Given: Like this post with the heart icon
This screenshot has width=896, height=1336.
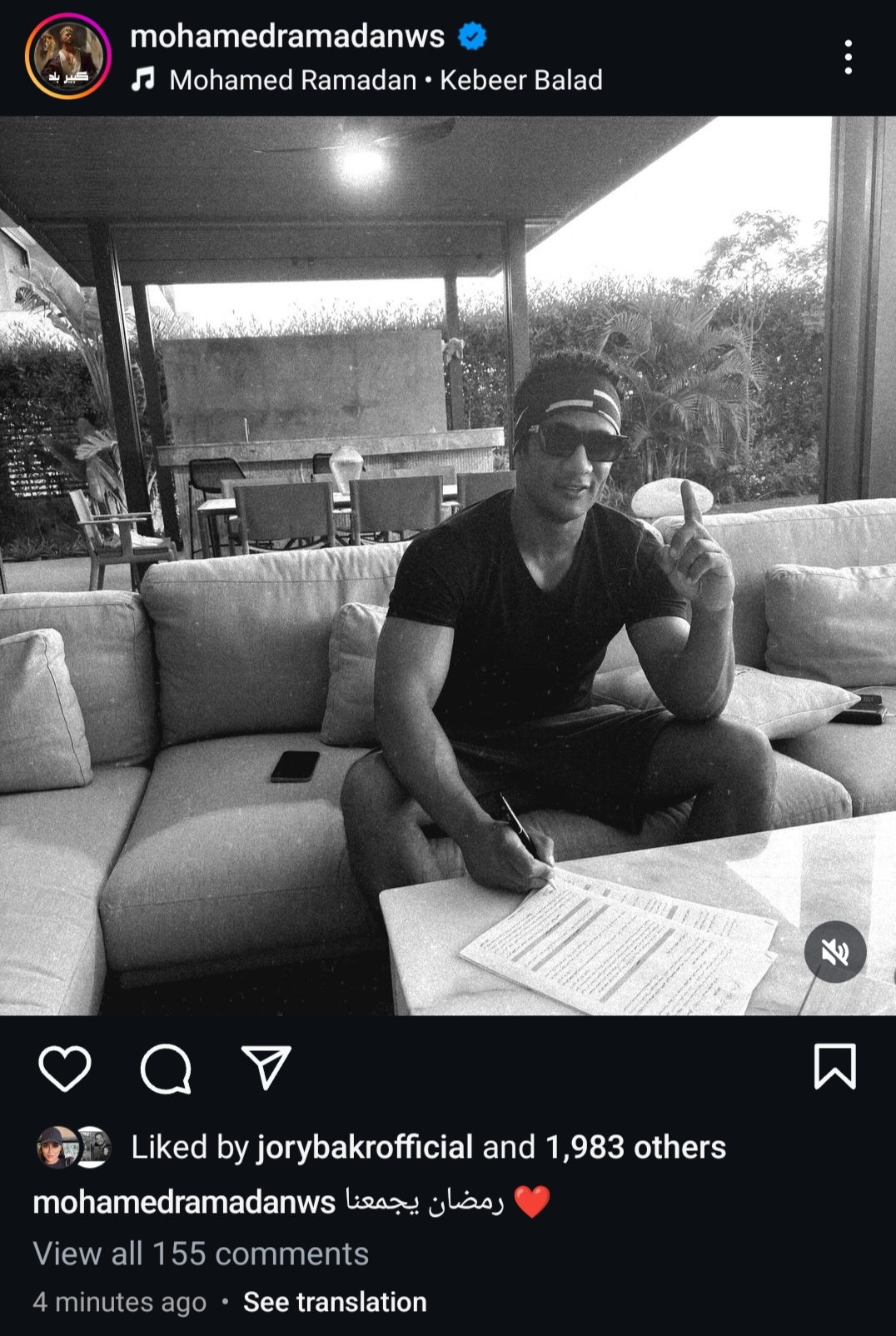Looking at the screenshot, I should point(65,1068).
